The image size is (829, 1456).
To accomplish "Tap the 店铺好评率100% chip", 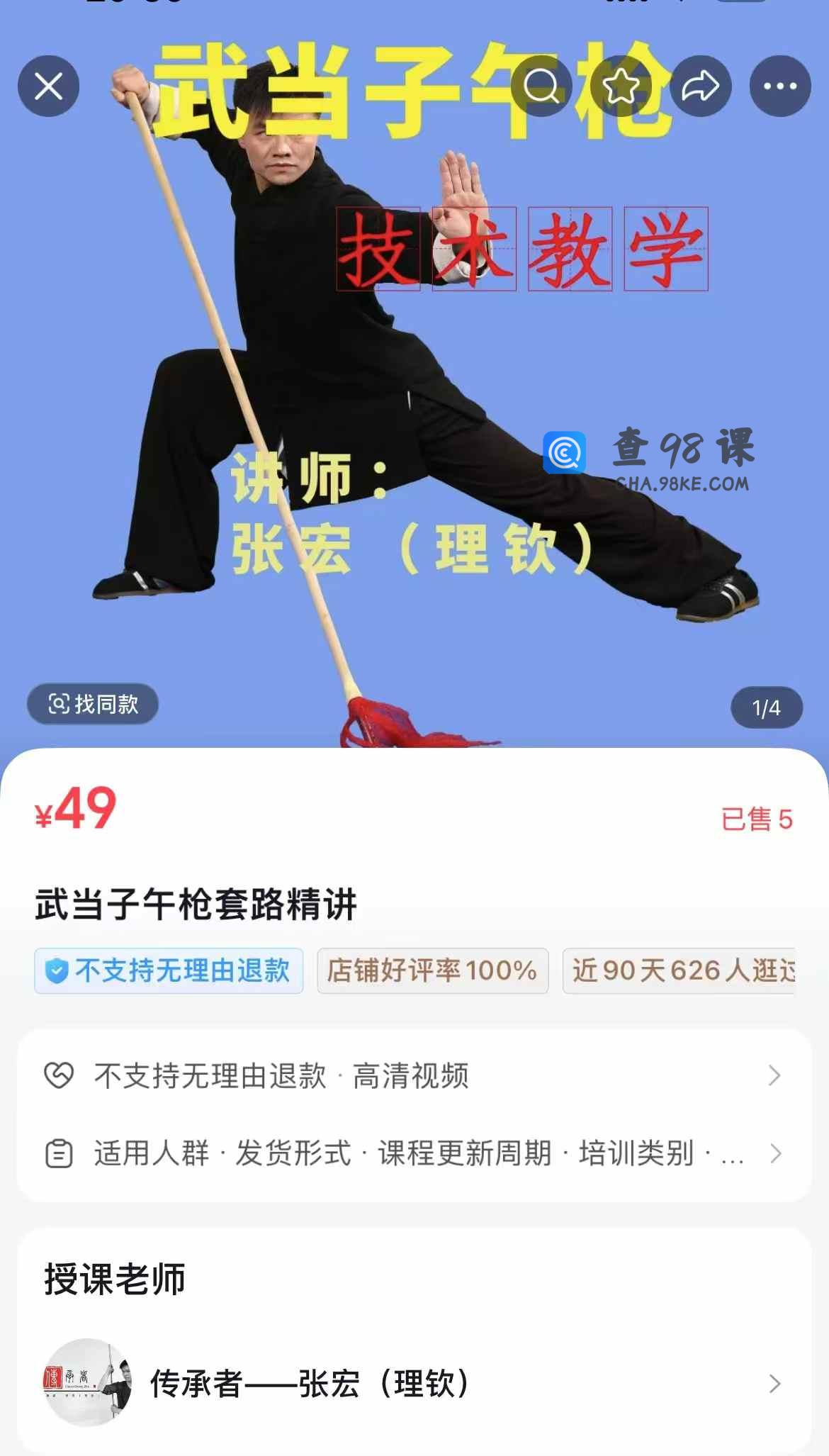I will pos(432,970).
